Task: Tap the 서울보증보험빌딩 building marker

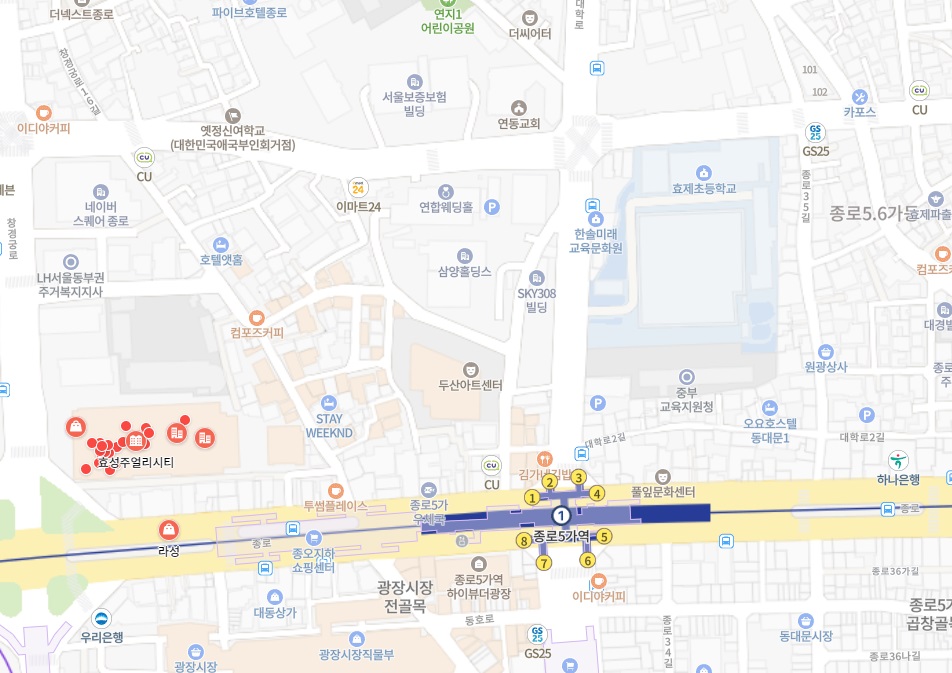Action: tap(414, 81)
